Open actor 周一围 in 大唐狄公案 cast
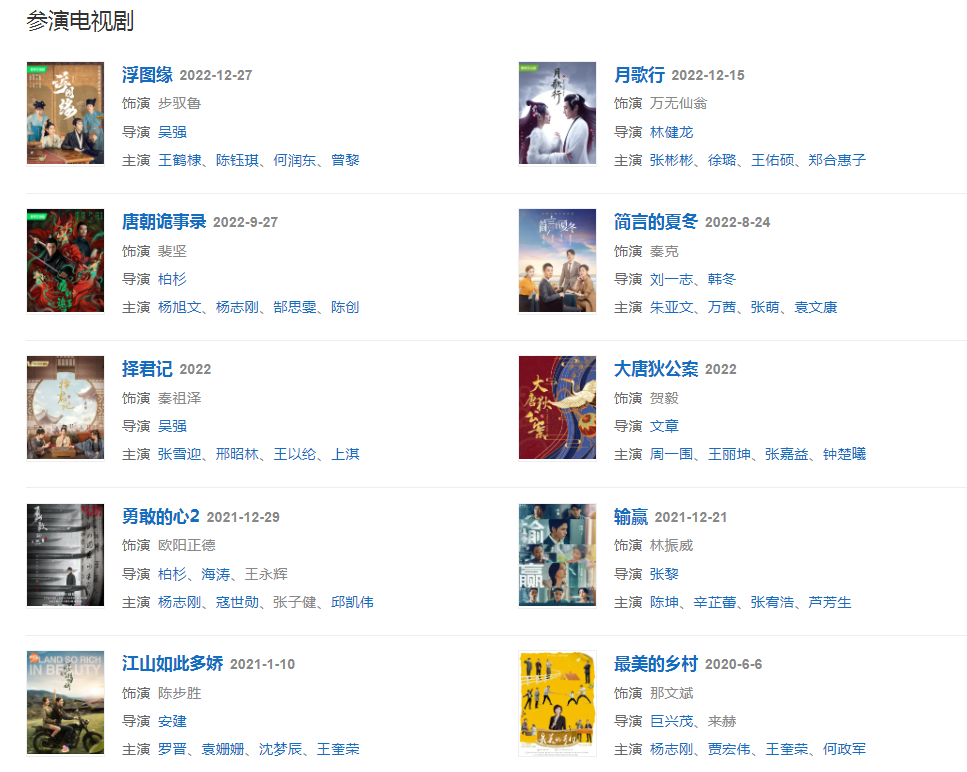 click(671, 454)
